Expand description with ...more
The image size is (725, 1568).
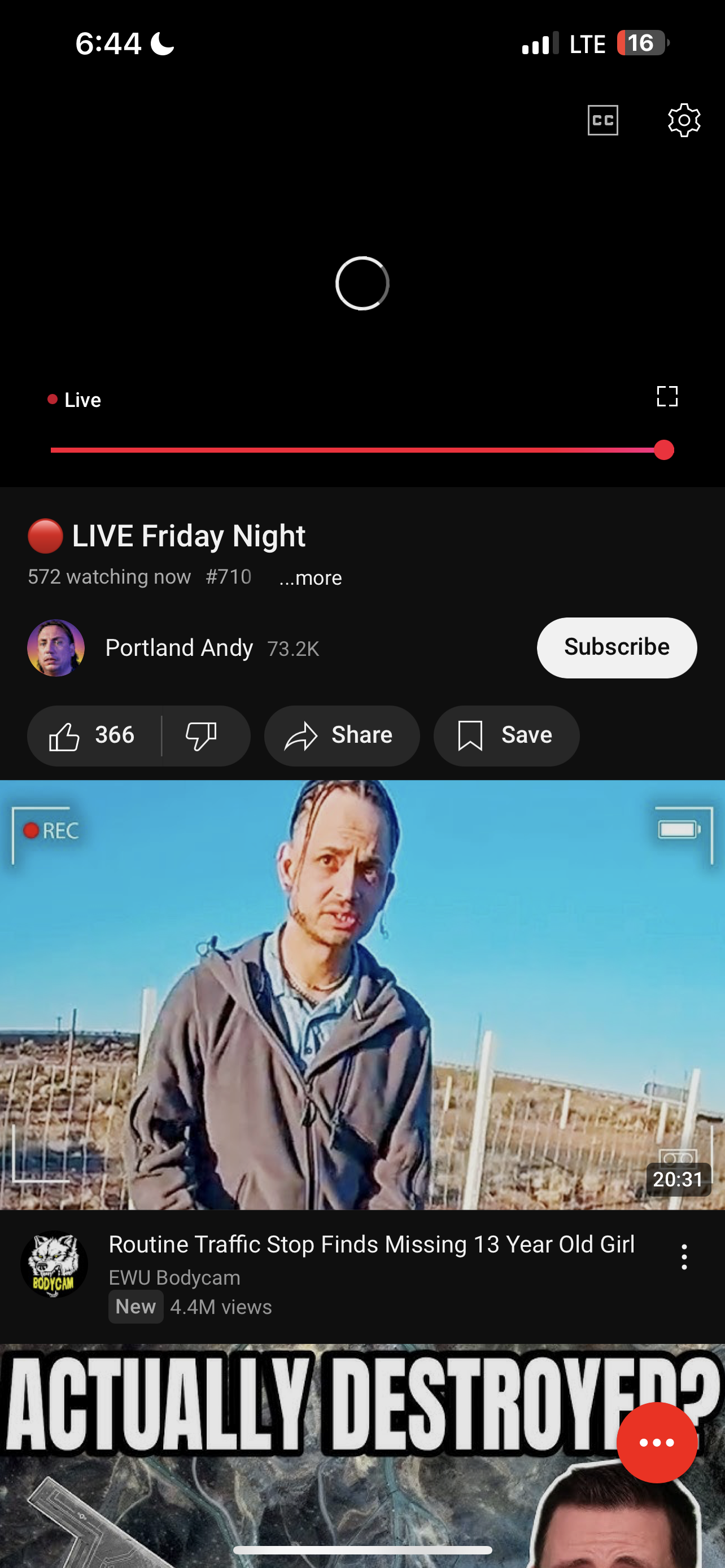coord(311,577)
